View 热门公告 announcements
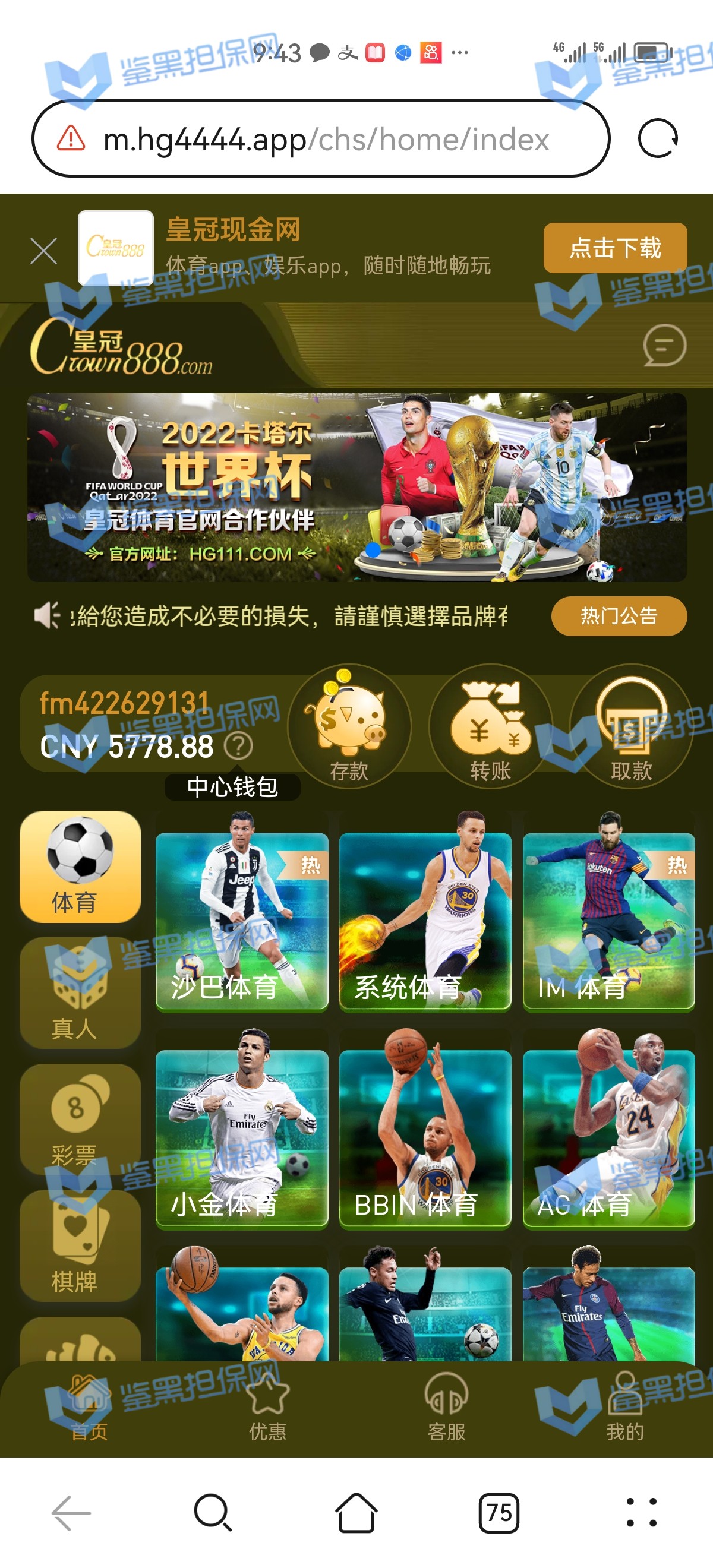Viewport: 713px width, 1568px height. click(618, 616)
